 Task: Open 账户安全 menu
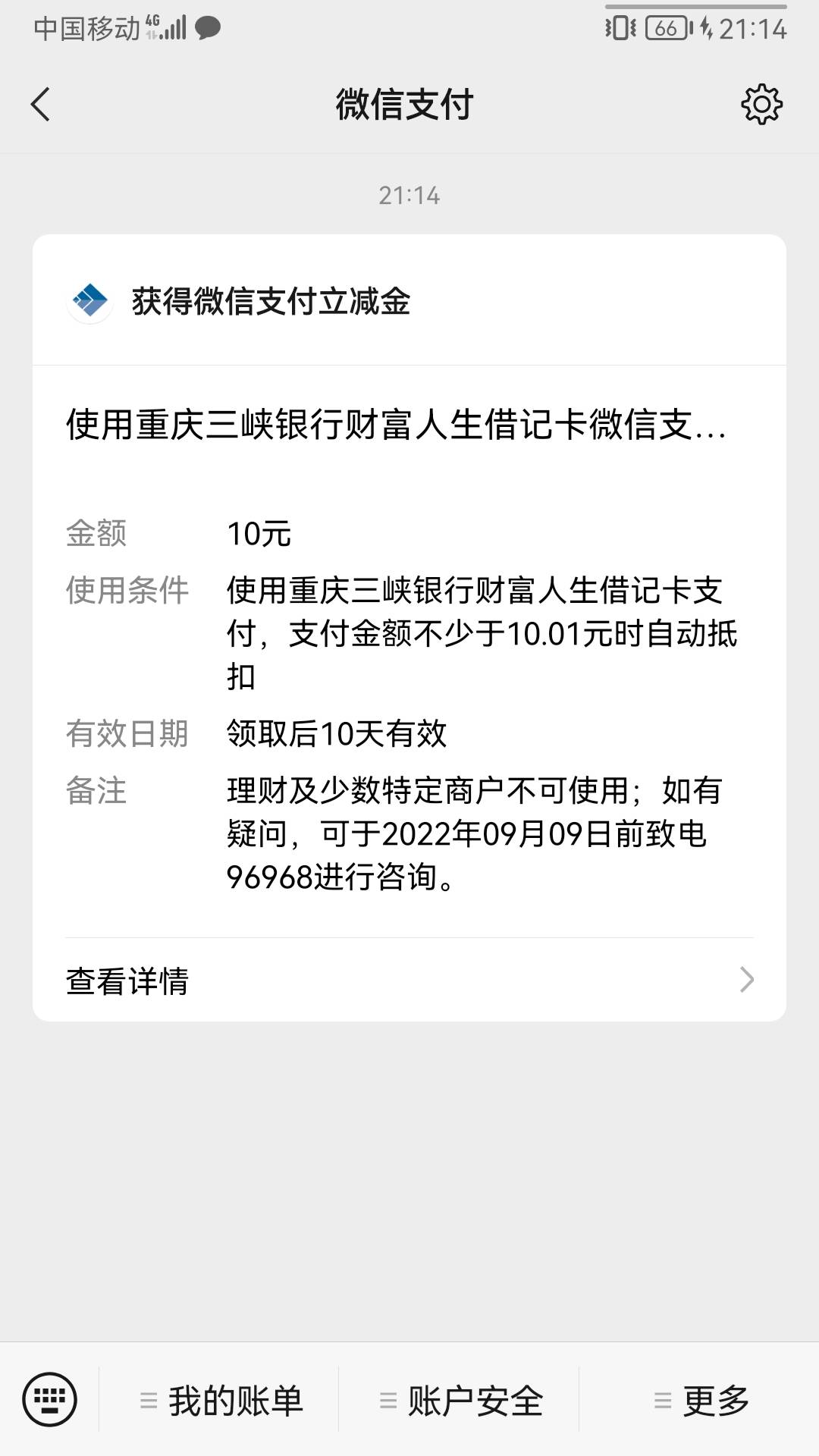point(461,1401)
